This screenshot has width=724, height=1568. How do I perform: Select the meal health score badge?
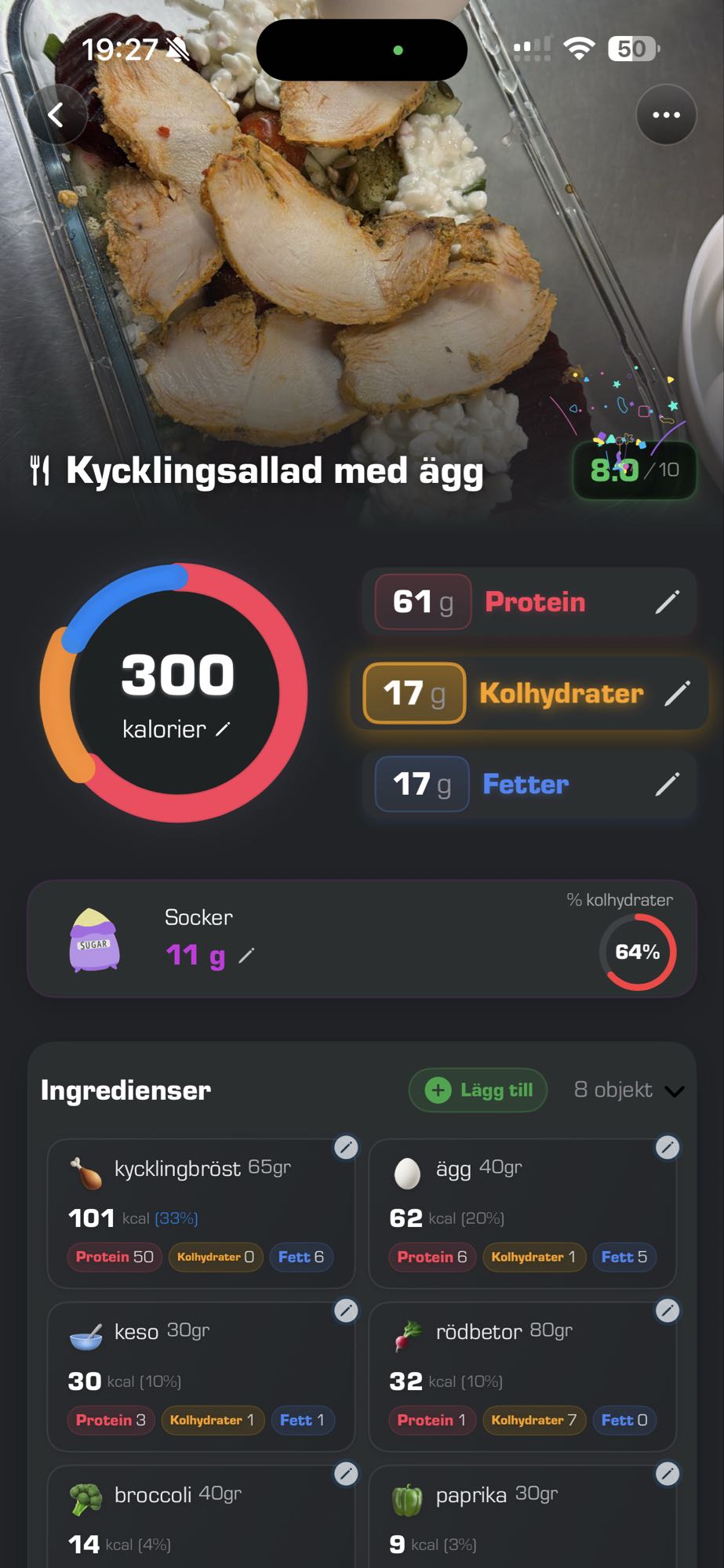(x=634, y=470)
